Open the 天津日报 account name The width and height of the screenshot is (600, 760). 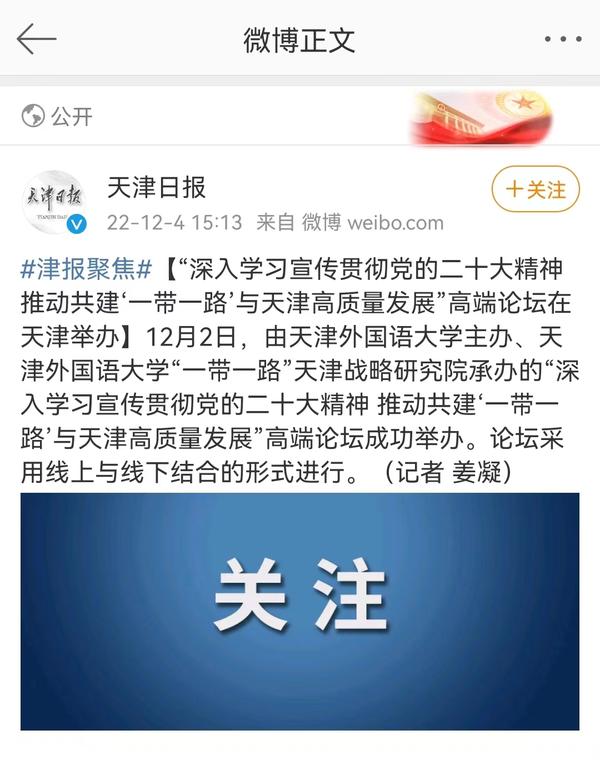156,186
